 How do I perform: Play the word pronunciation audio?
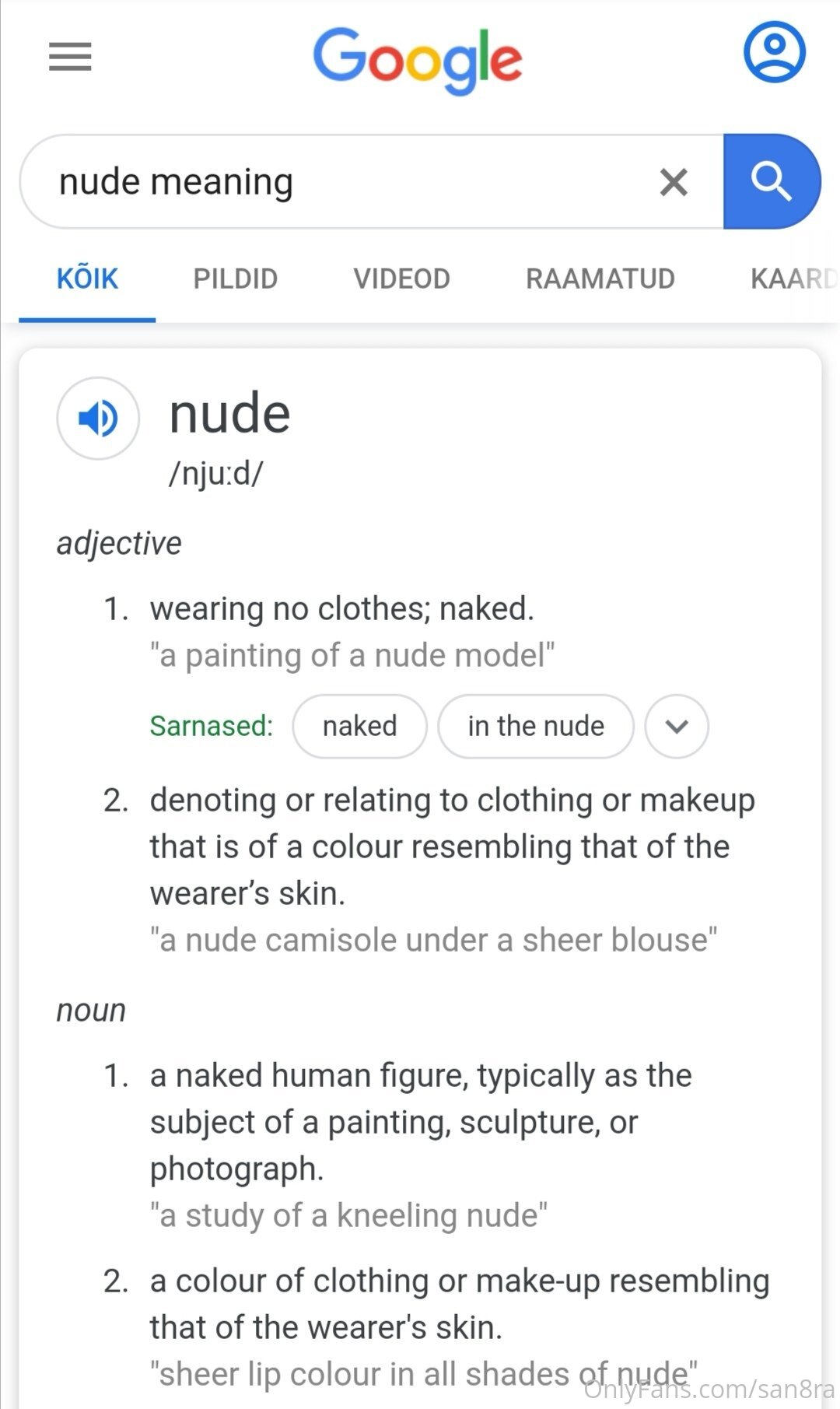(98, 419)
